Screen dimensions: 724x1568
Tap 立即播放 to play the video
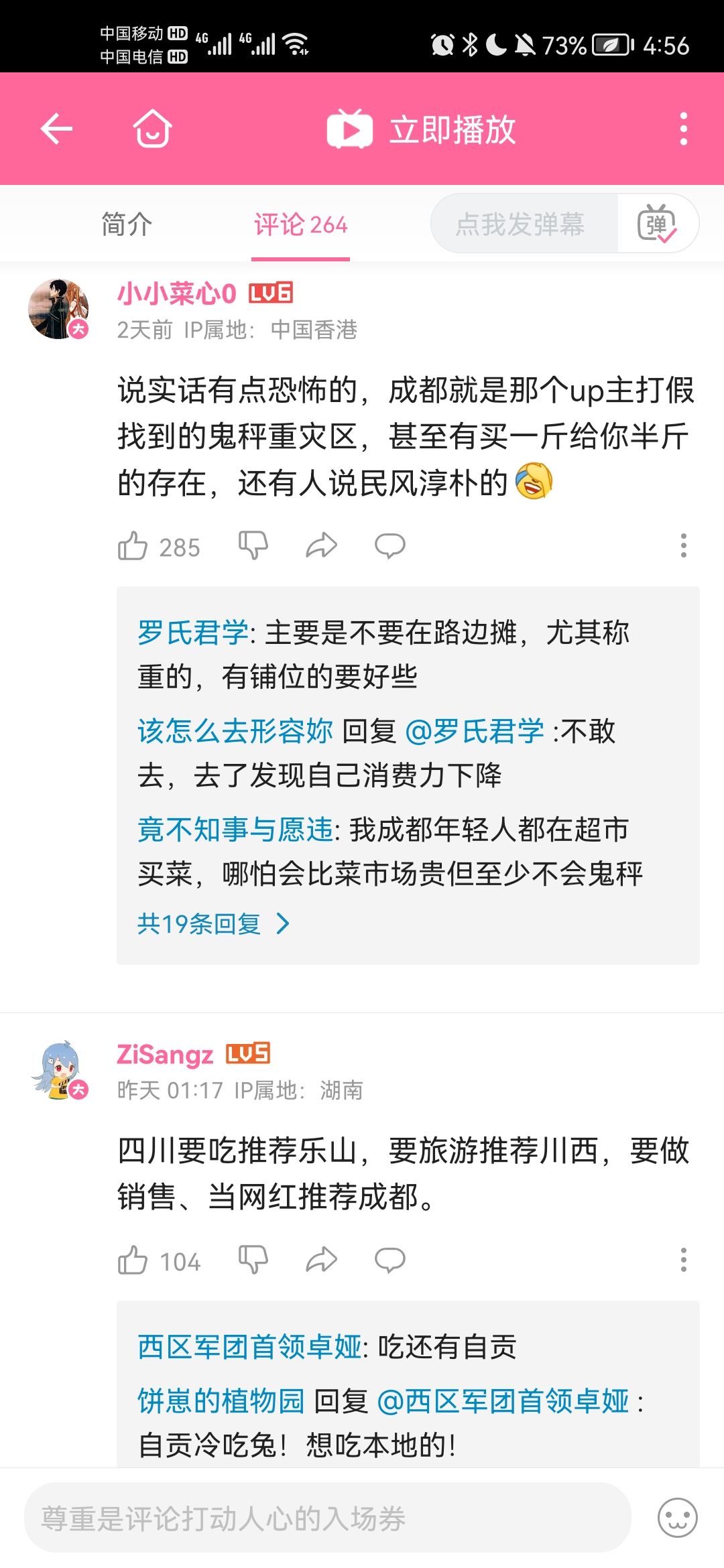(422, 129)
